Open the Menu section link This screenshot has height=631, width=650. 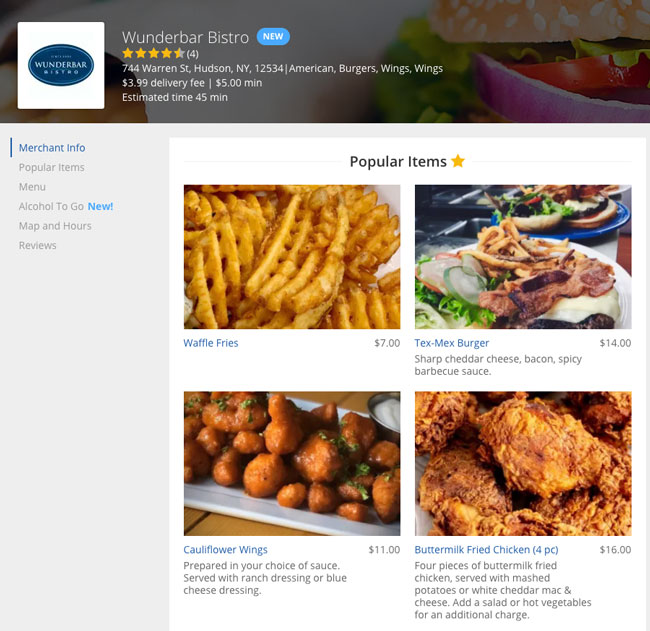coord(32,187)
